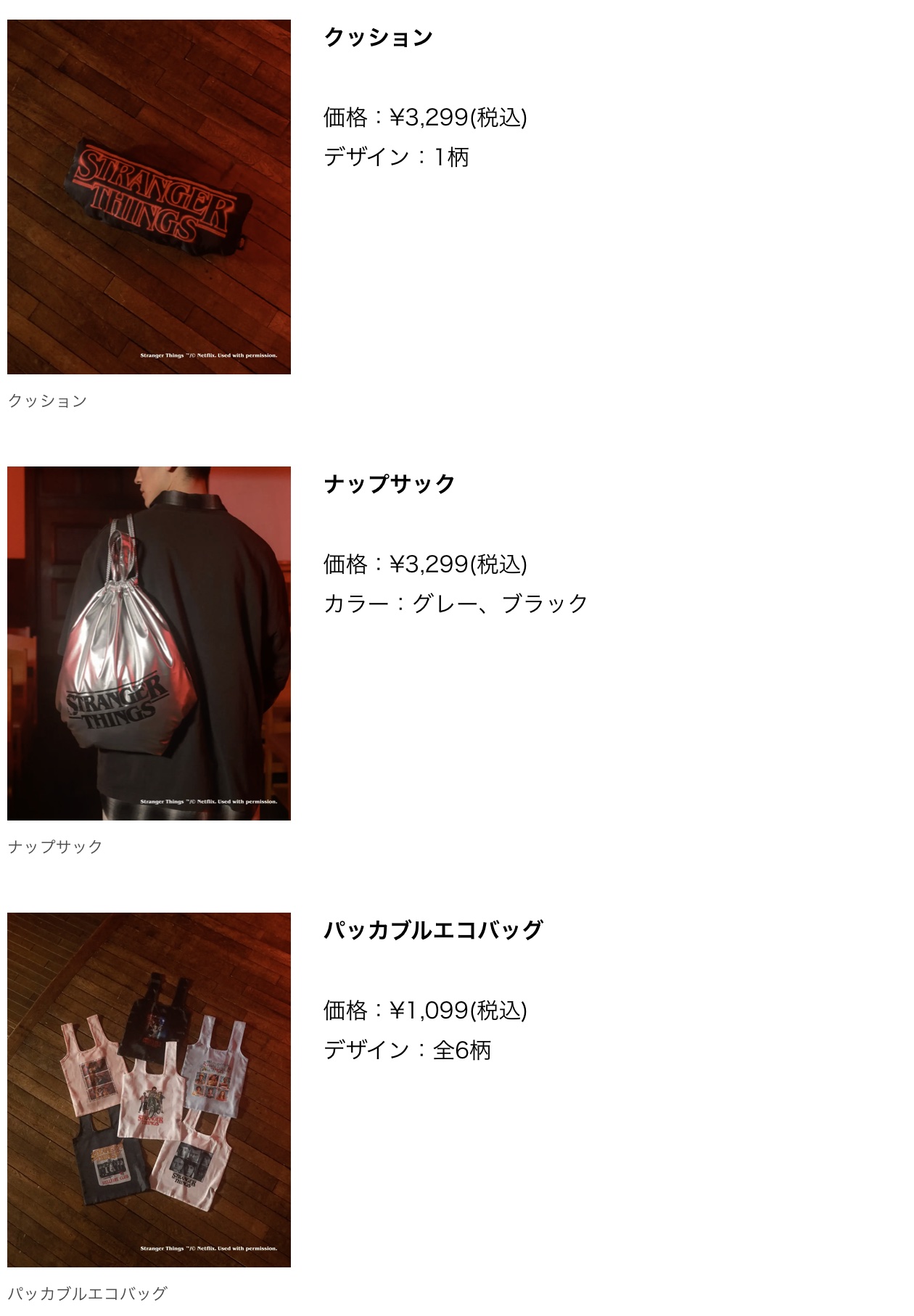Open the クッション product image
This screenshot has width=914, height=1316.
149,197
